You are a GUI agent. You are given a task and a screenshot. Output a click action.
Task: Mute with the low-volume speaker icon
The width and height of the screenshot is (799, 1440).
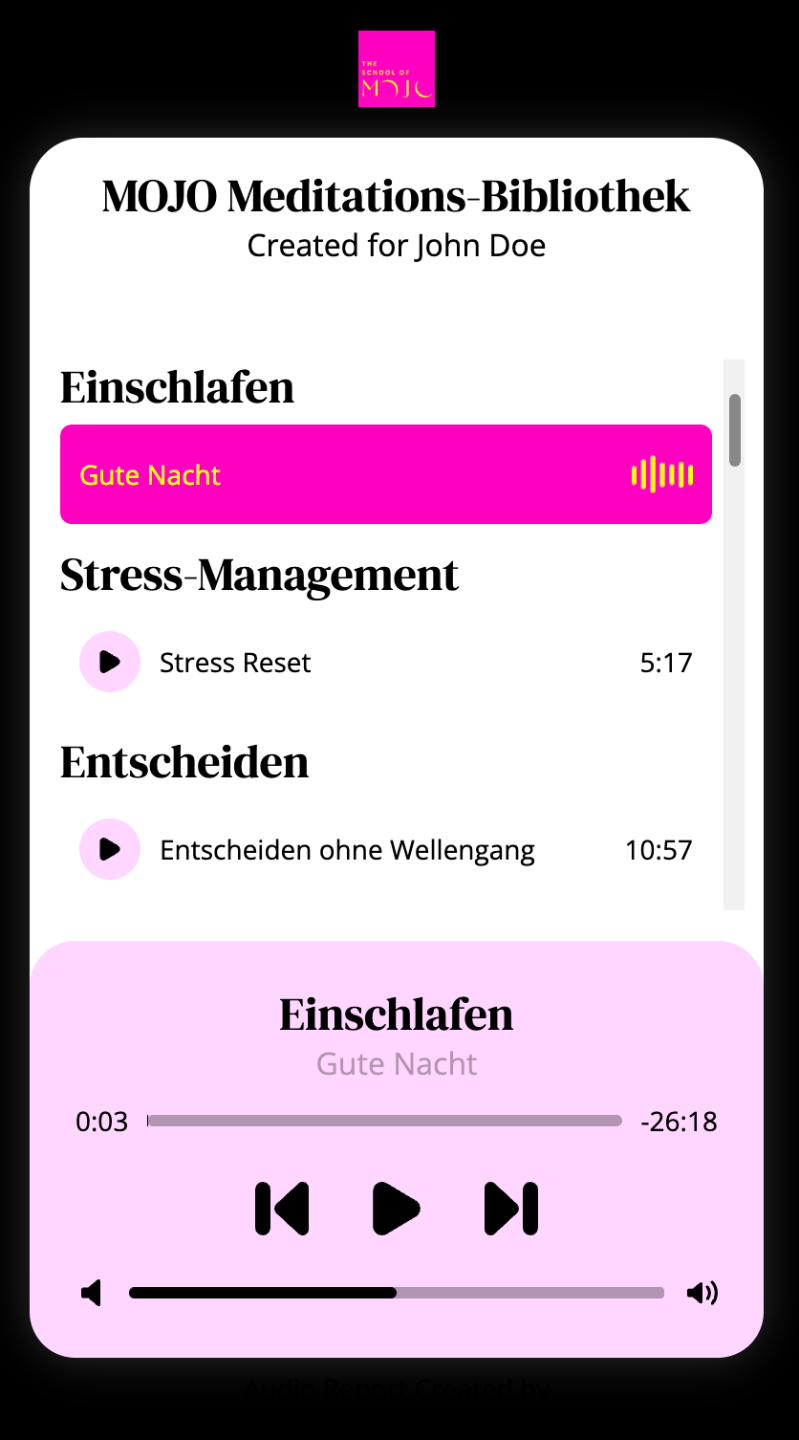click(92, 1293)
